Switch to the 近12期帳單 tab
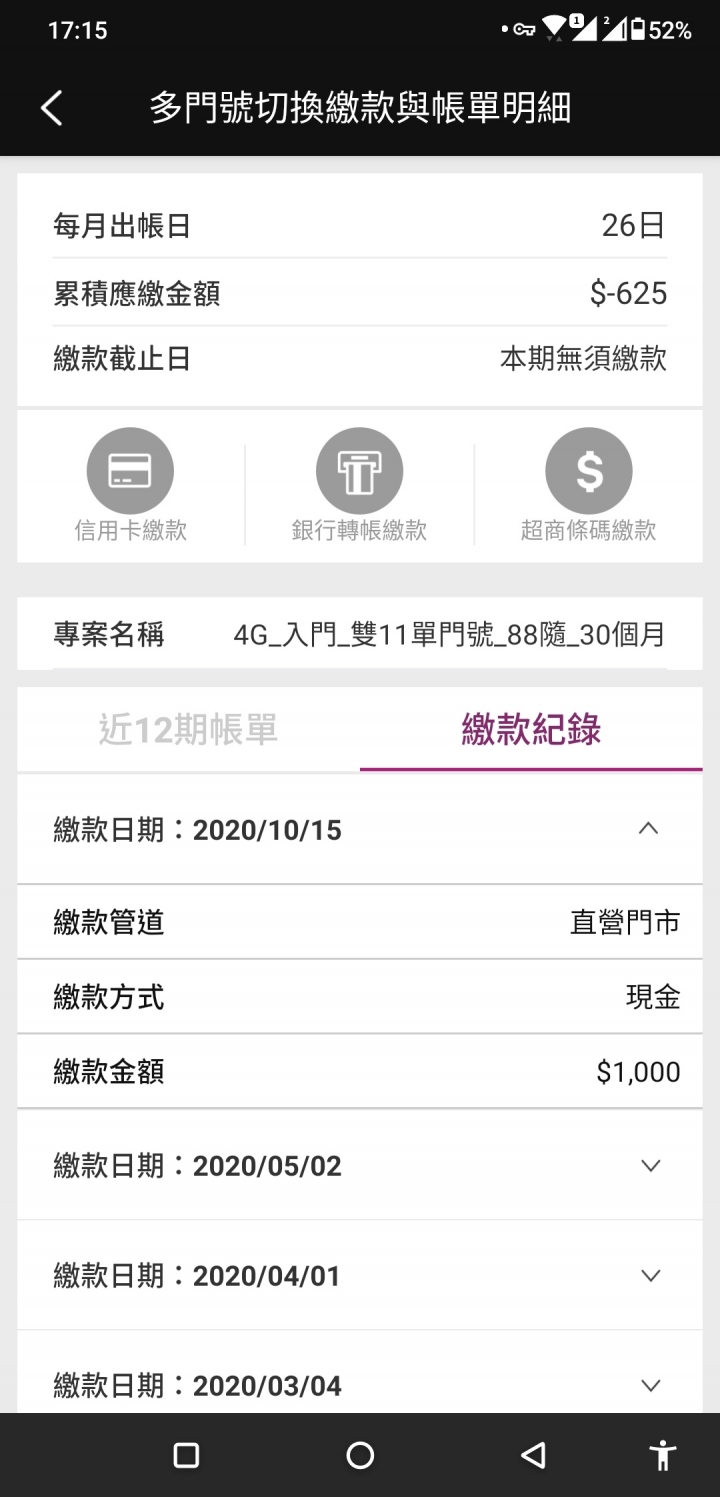This screenshot has width=720, height=1497. (x=188, y=730)
